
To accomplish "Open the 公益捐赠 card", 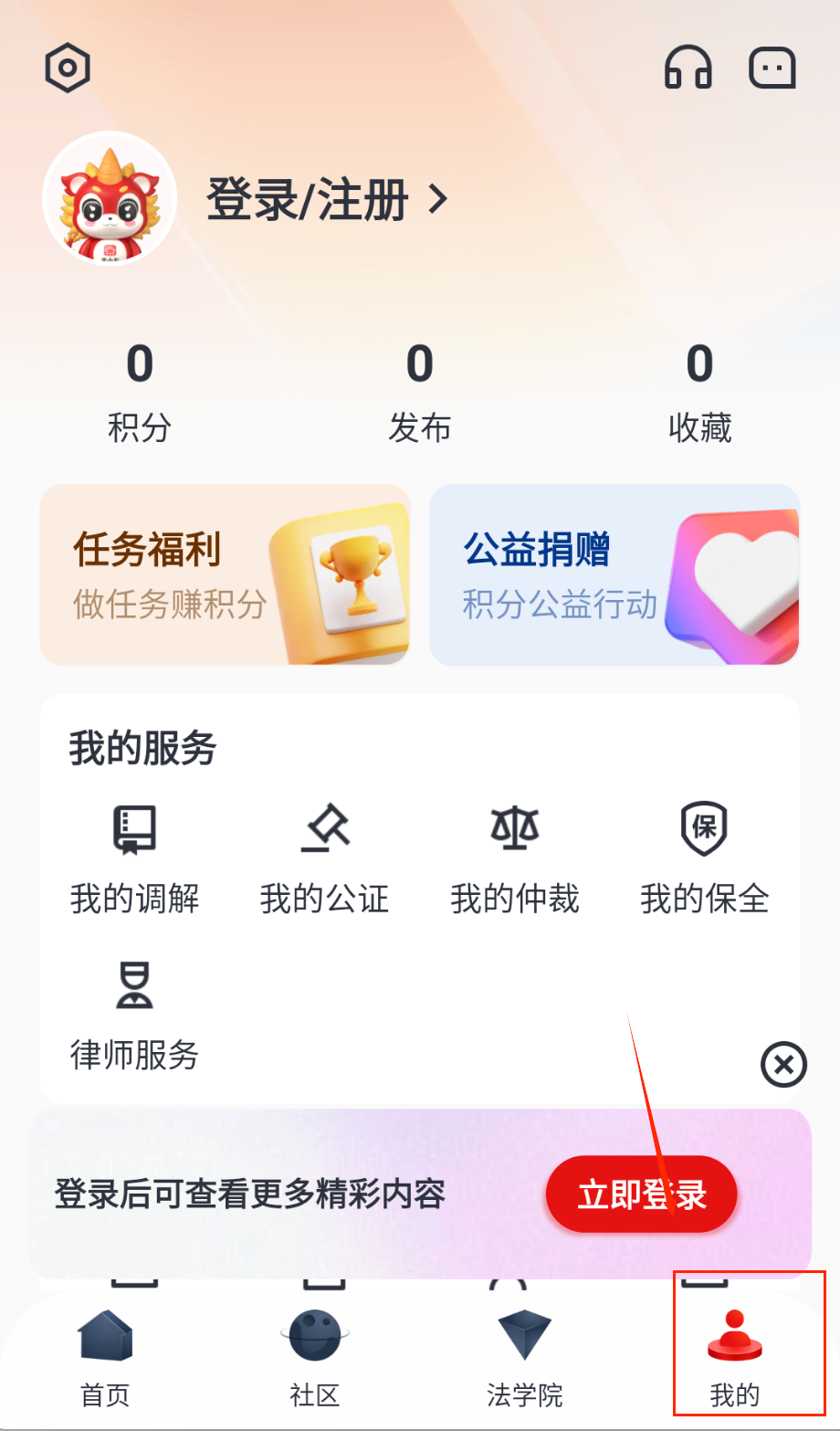I will click(614, 574).
